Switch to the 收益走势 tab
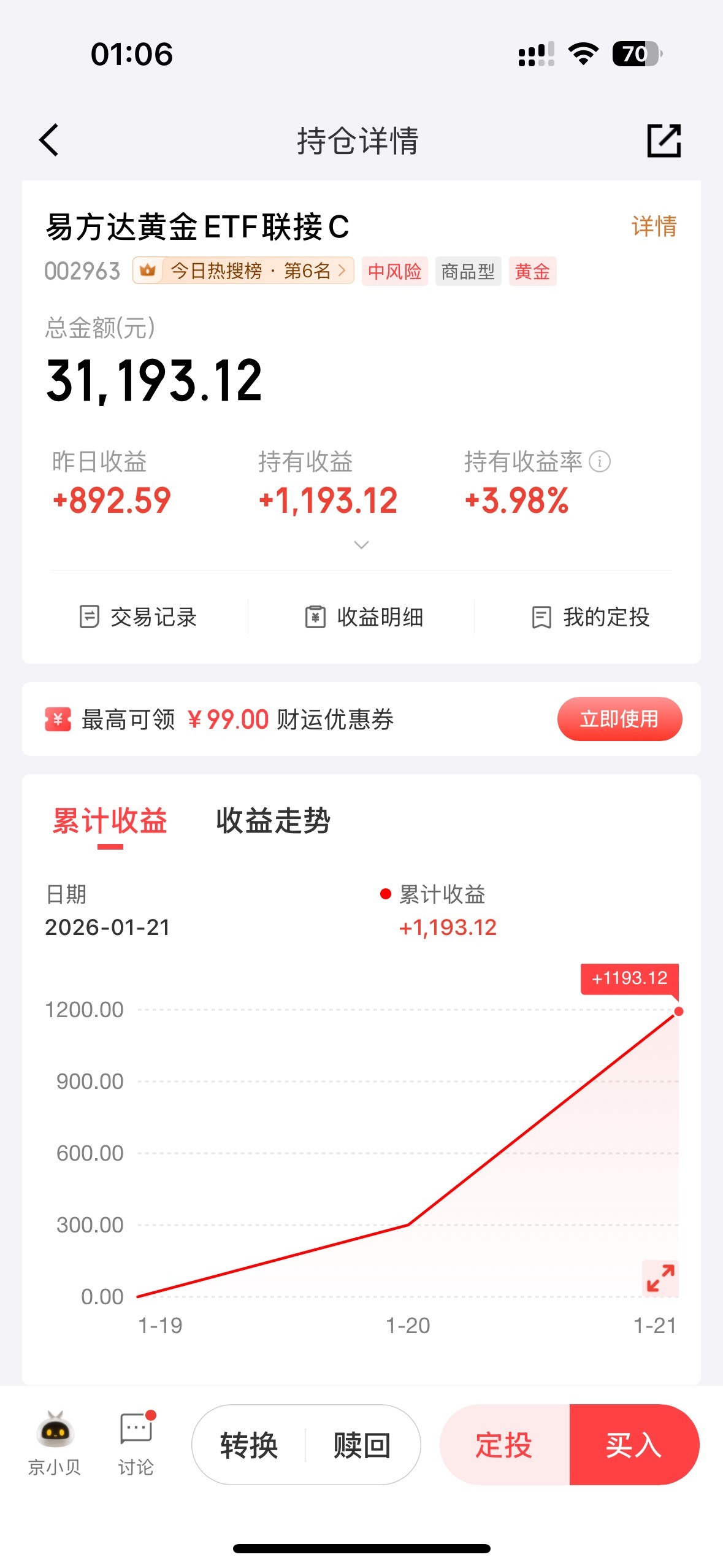The image size is (723, 1568). point(274,821)
